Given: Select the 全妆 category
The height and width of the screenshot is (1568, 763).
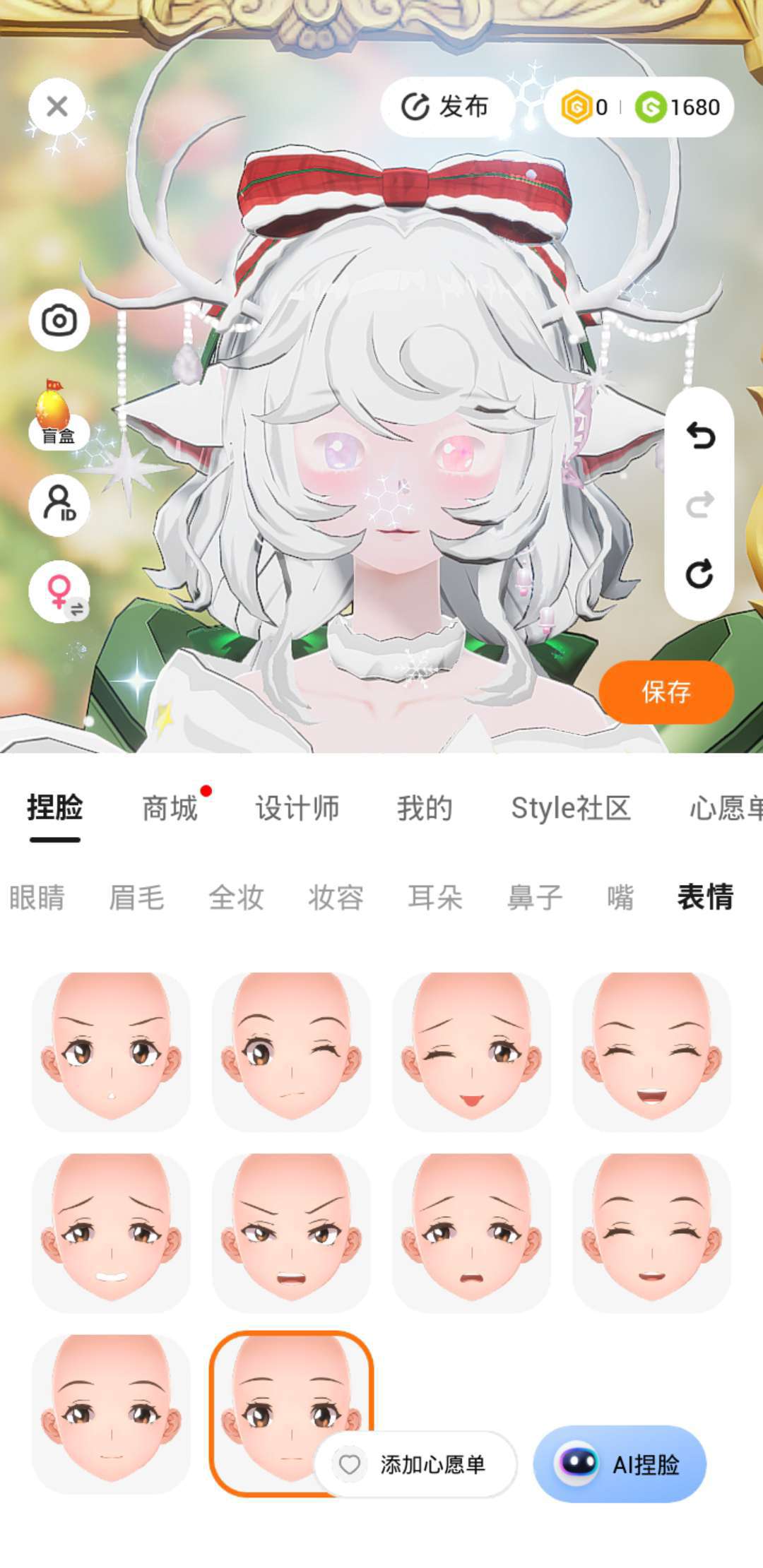Looking at the screenshot, I should (x=236, y=898).
